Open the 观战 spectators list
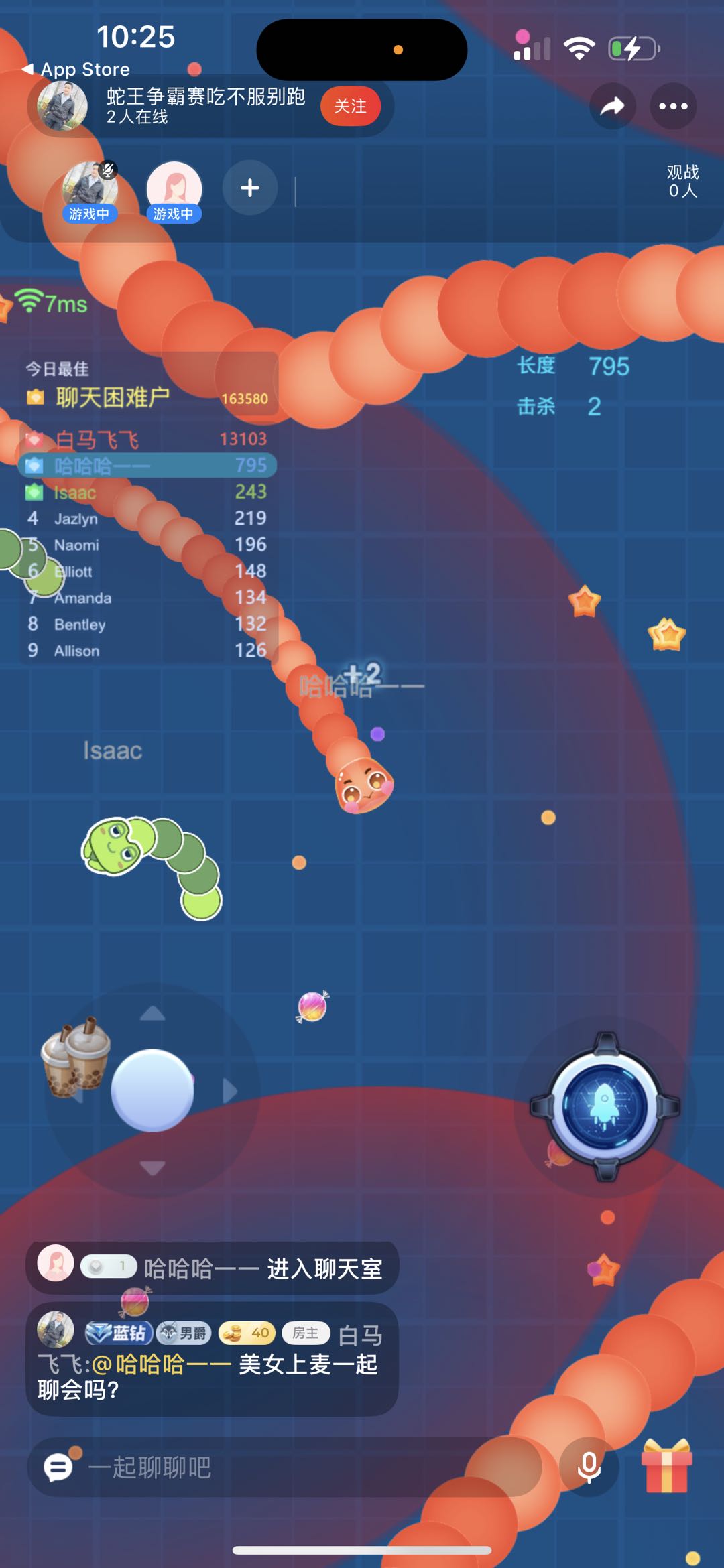Image resolution: width=724 pixels, height=1568 pixels. click(x=682, y=181)
